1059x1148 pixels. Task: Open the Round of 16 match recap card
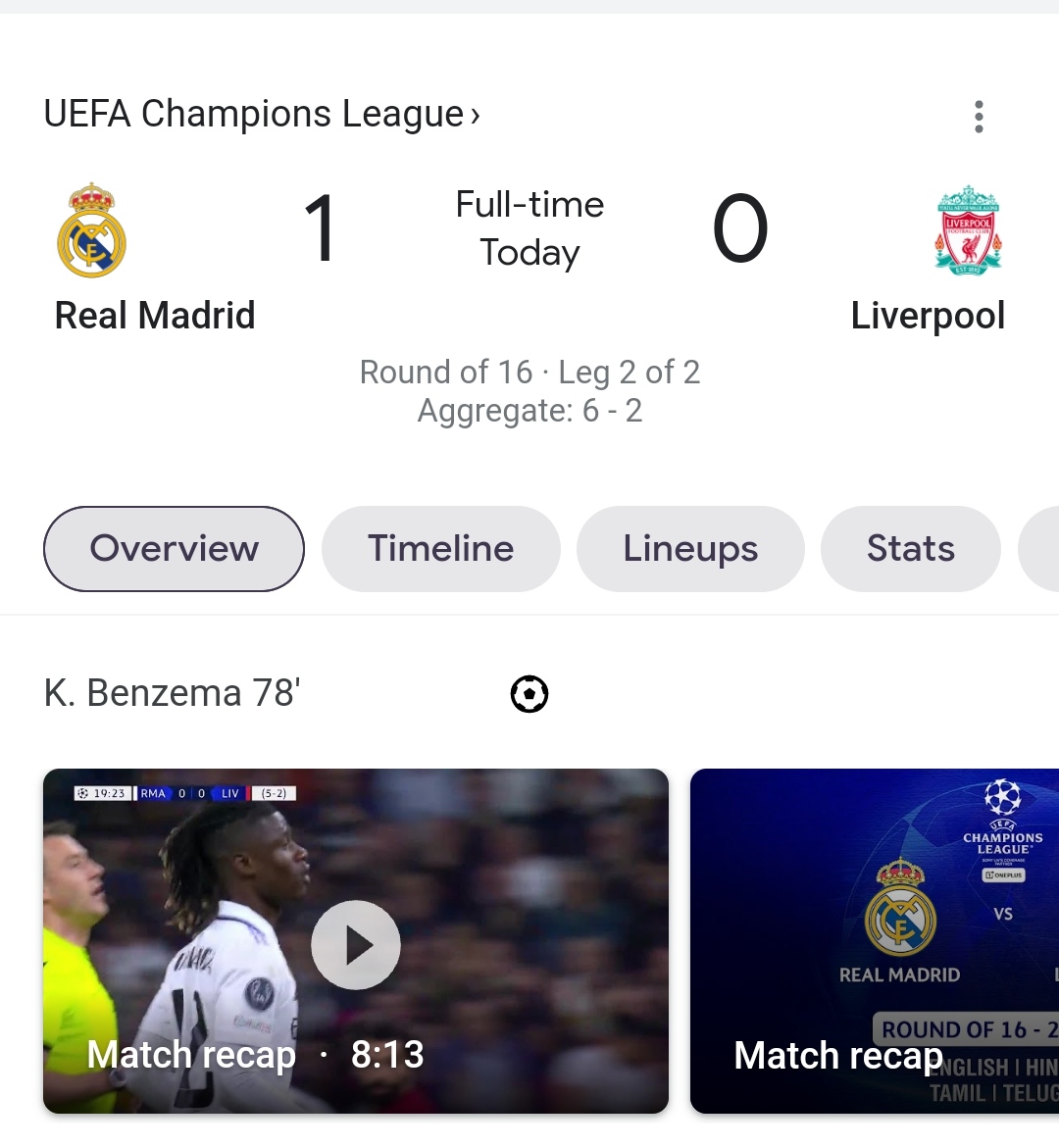[x=875, y=941]
